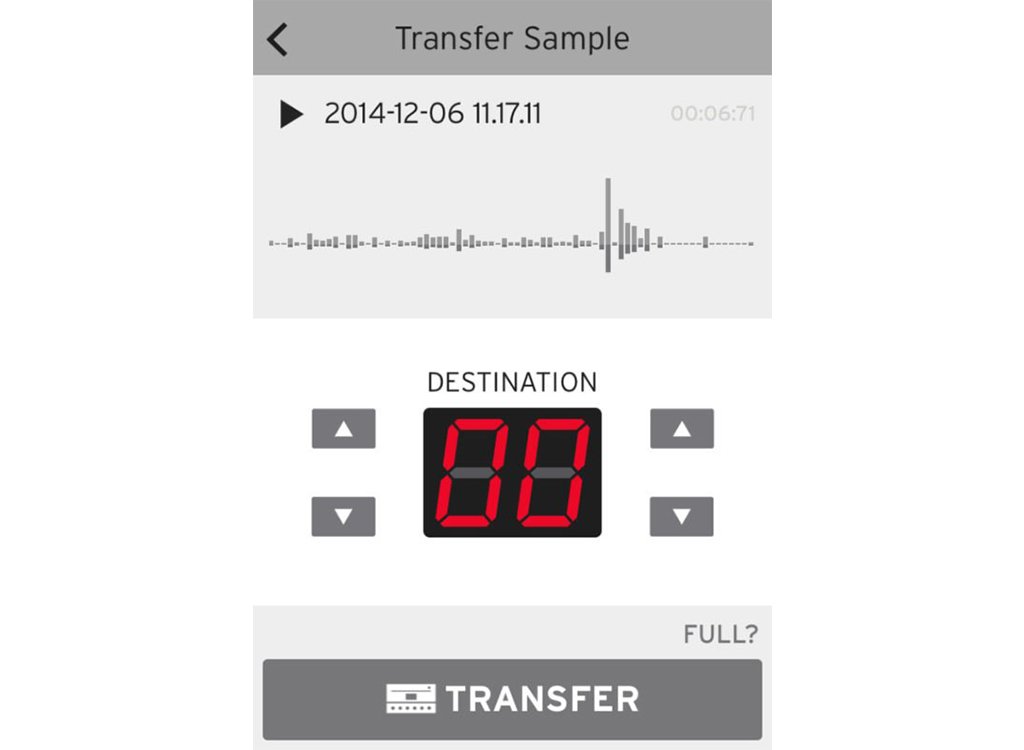
Task: Go back from Transfer Sample screen
Action: (x=277, y=39)
